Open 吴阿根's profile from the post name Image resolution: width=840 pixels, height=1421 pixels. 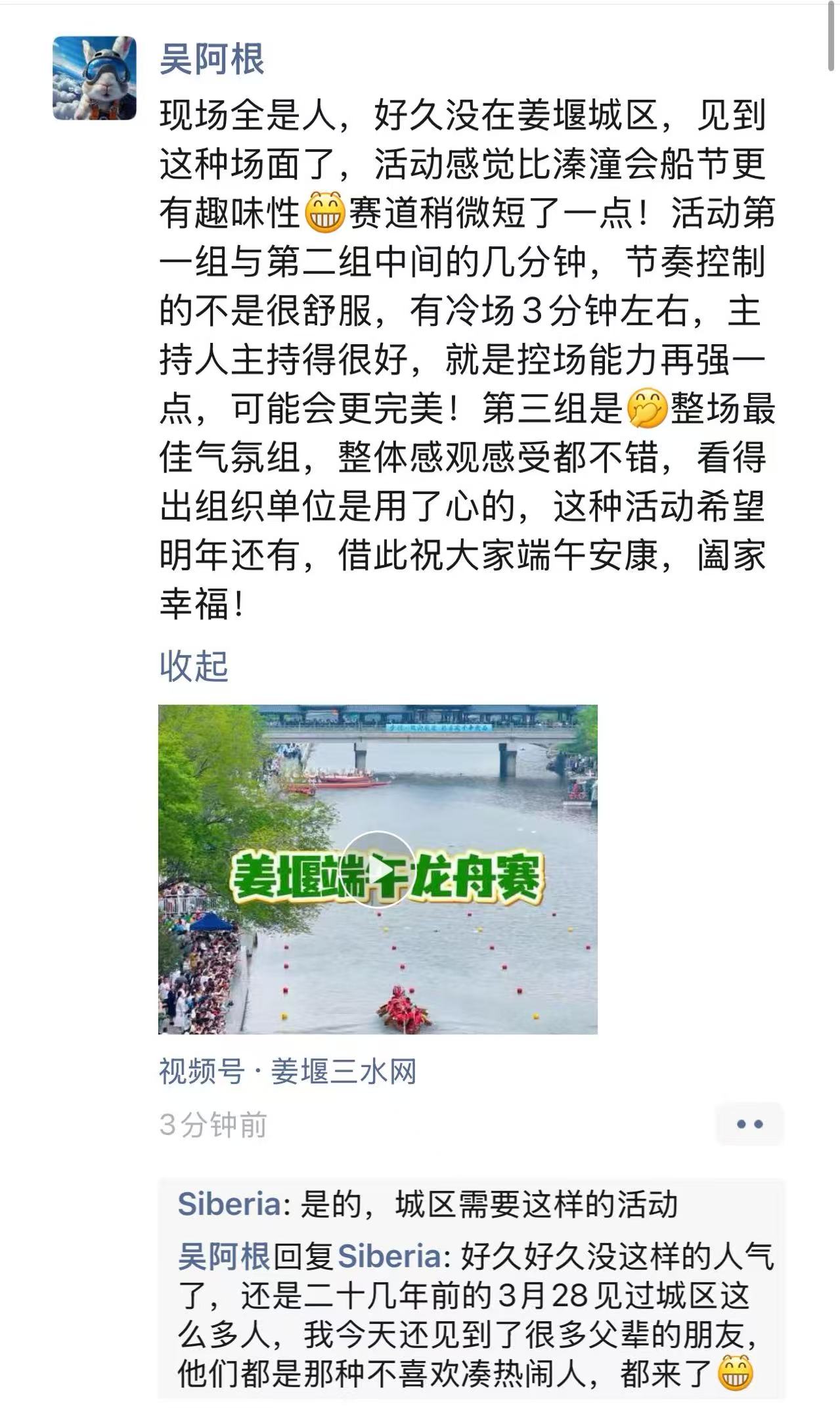(x=212, y=59)
